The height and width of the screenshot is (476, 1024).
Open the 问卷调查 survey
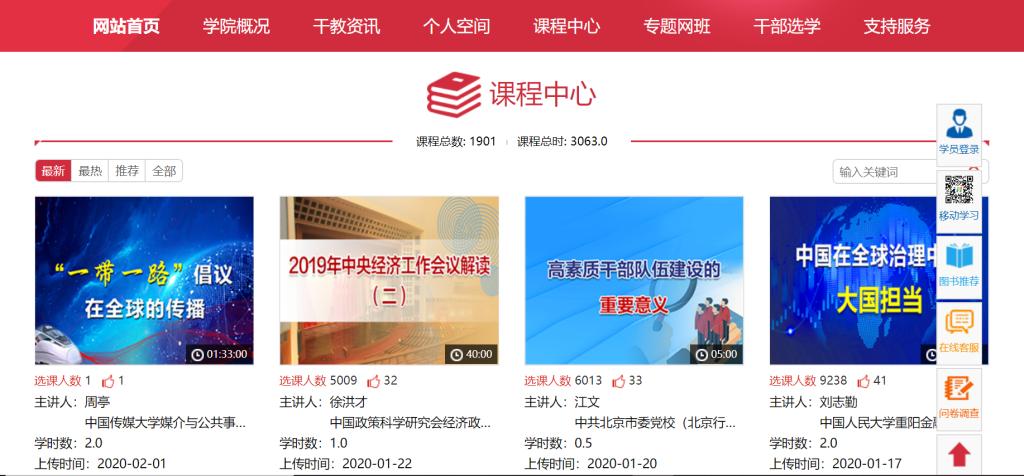959,398
